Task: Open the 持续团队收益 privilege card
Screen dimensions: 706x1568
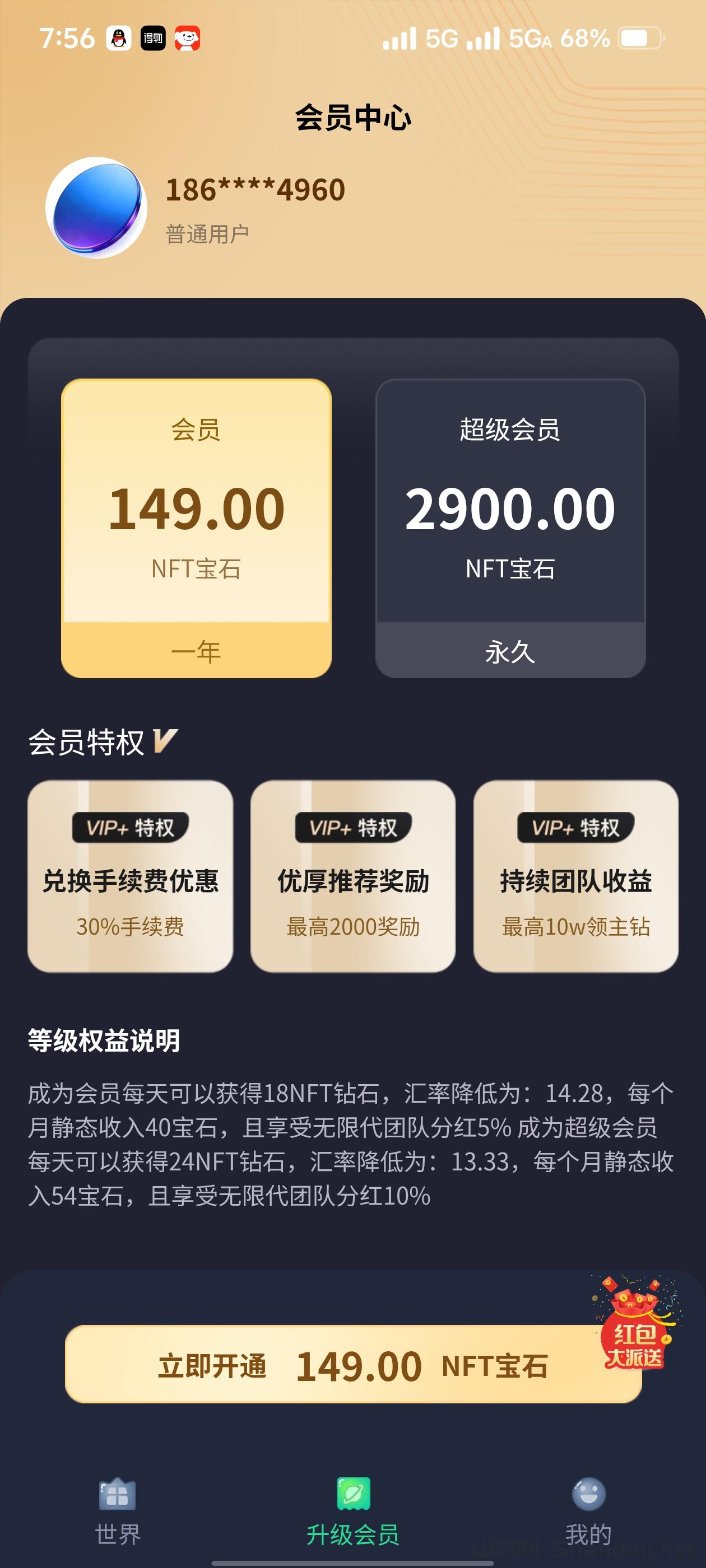Action: (x=575, y=876)
